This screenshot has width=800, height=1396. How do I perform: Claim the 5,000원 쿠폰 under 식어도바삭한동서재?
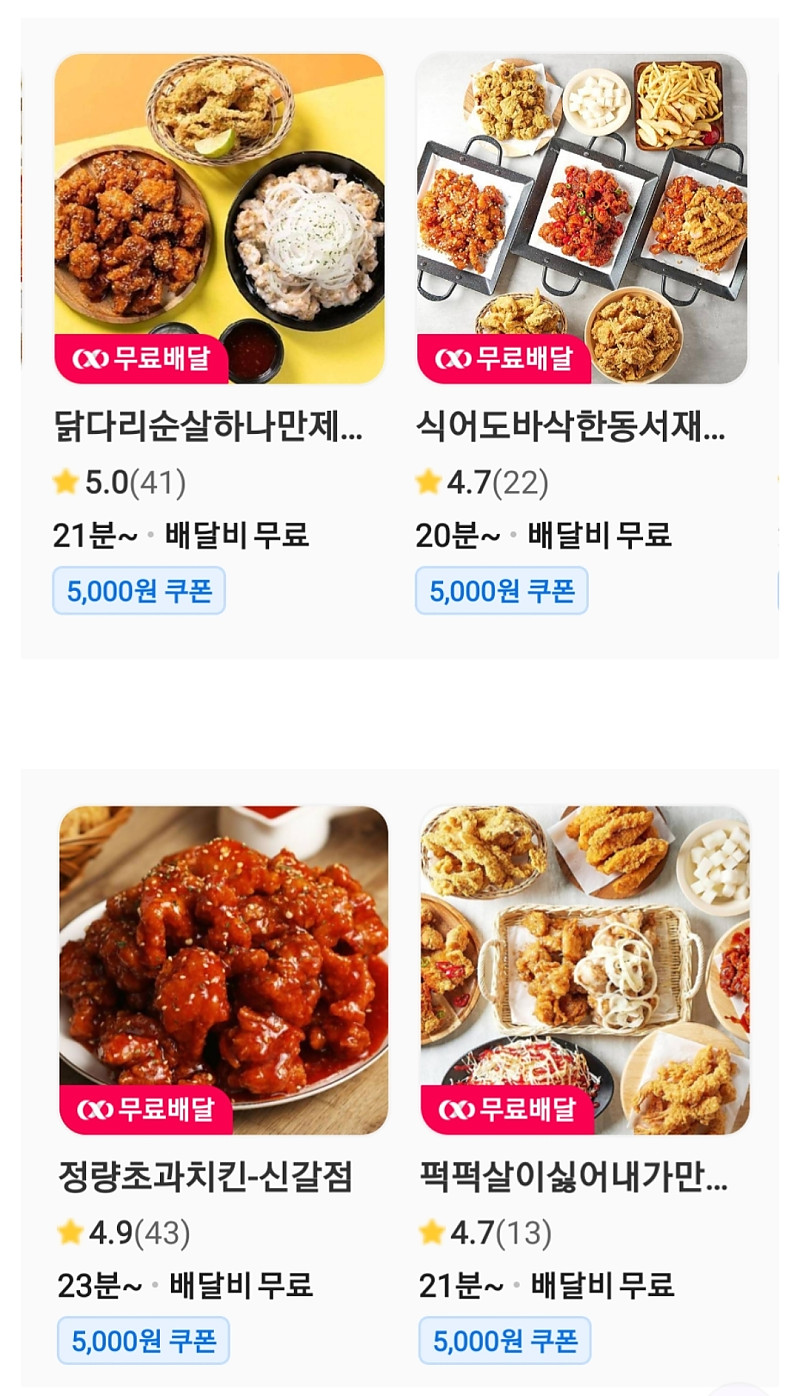500,590
